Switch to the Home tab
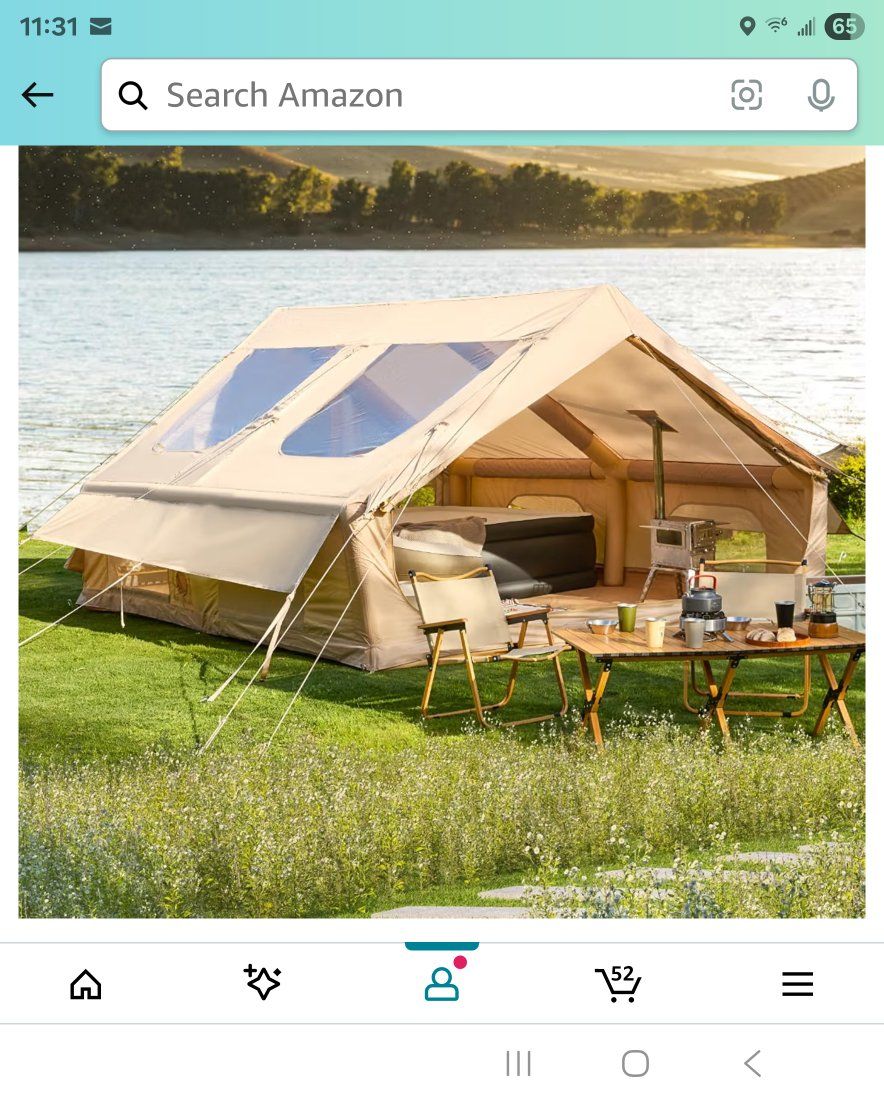The width and height of the screenshot is (884, 1104). pos(86,984)
